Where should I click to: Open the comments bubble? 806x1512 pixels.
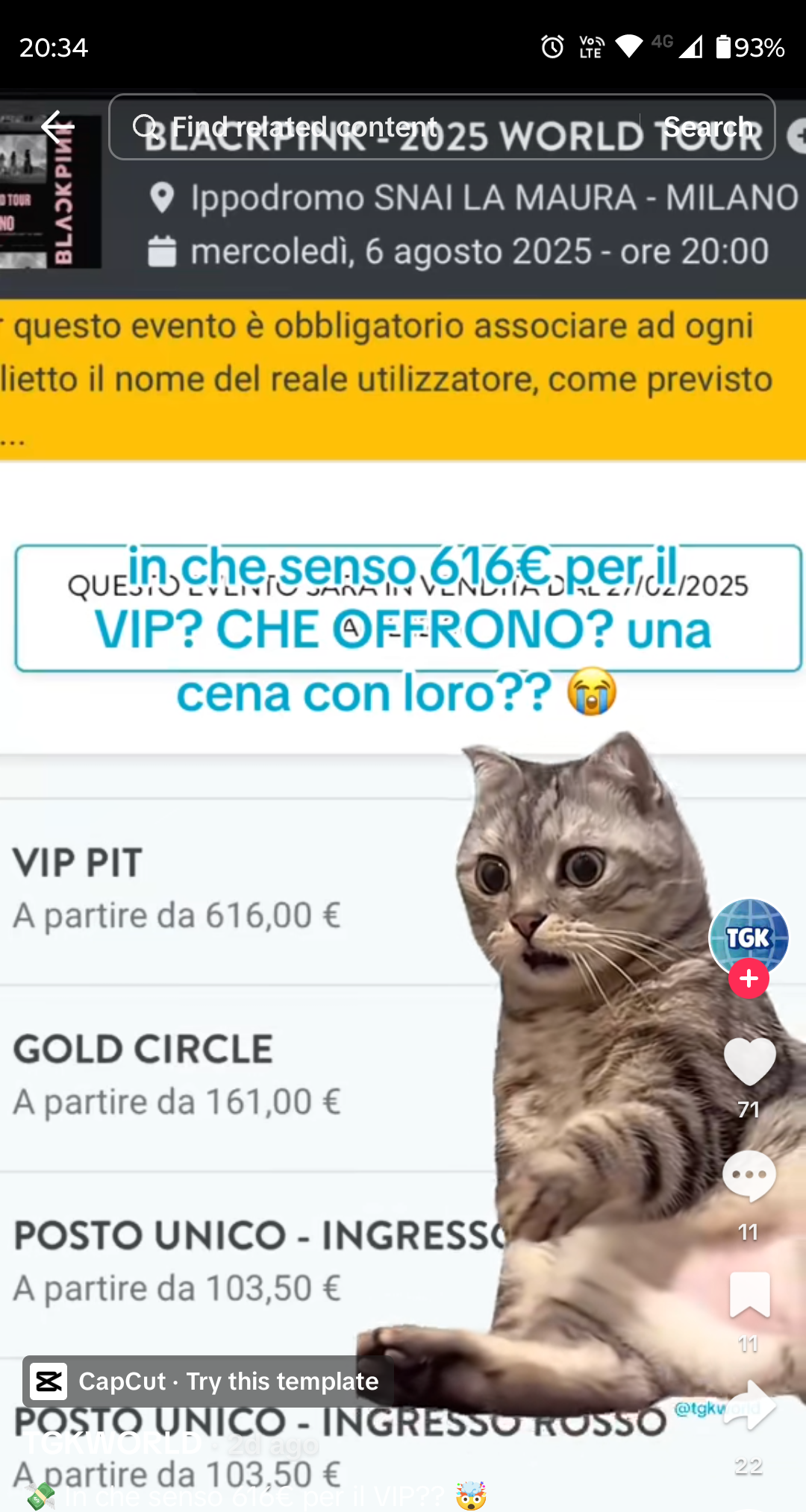[x=749, y=1176]
